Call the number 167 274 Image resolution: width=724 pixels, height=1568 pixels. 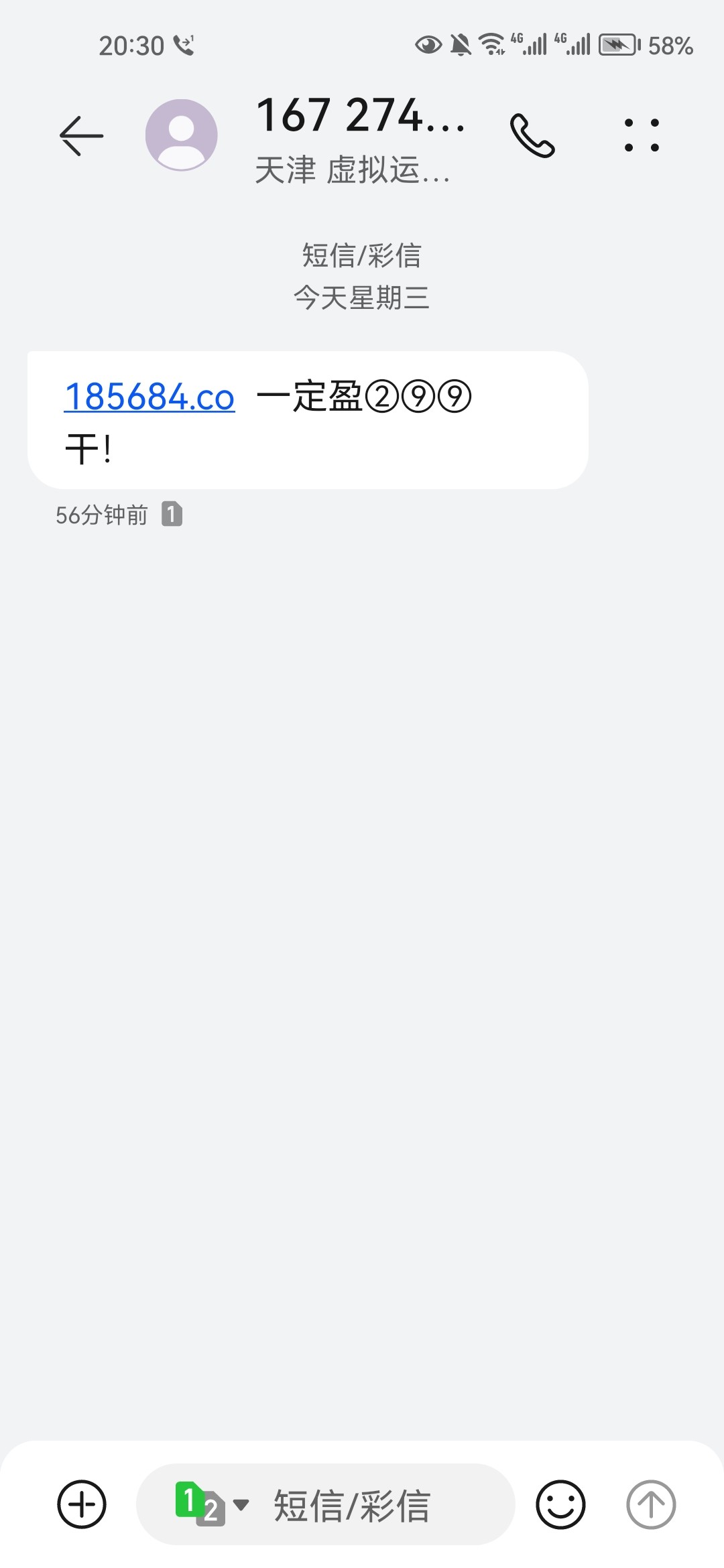pos(532,135)
